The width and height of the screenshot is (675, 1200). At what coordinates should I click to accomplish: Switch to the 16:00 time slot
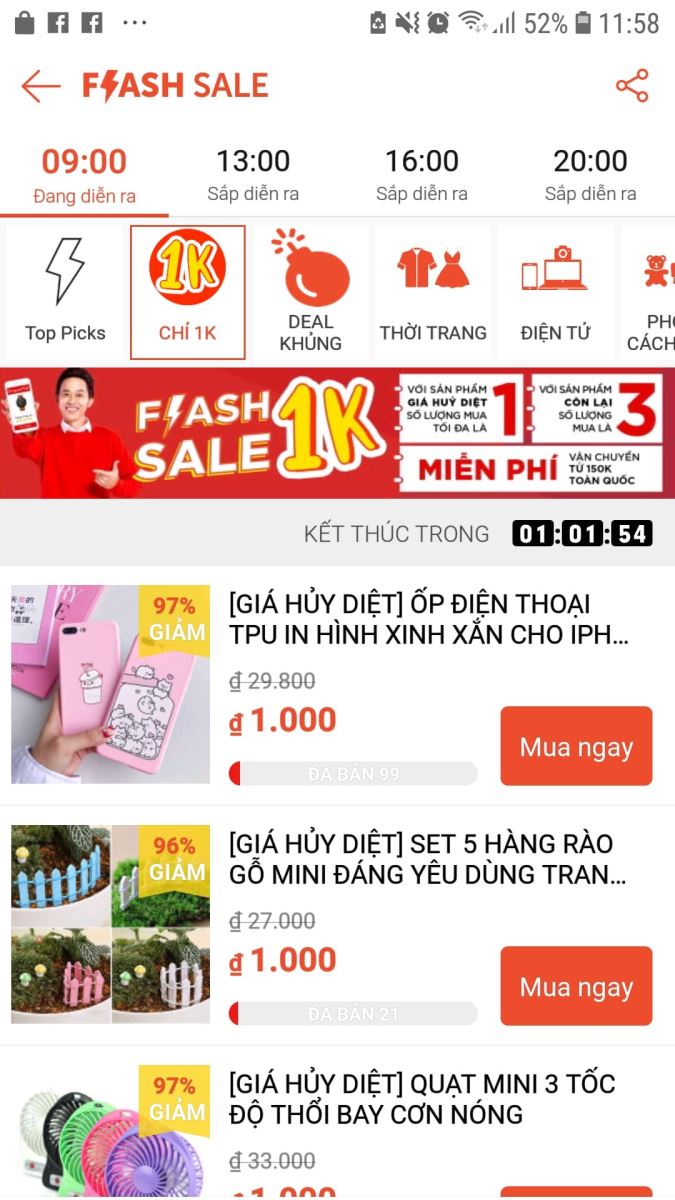tap(422, 175)
